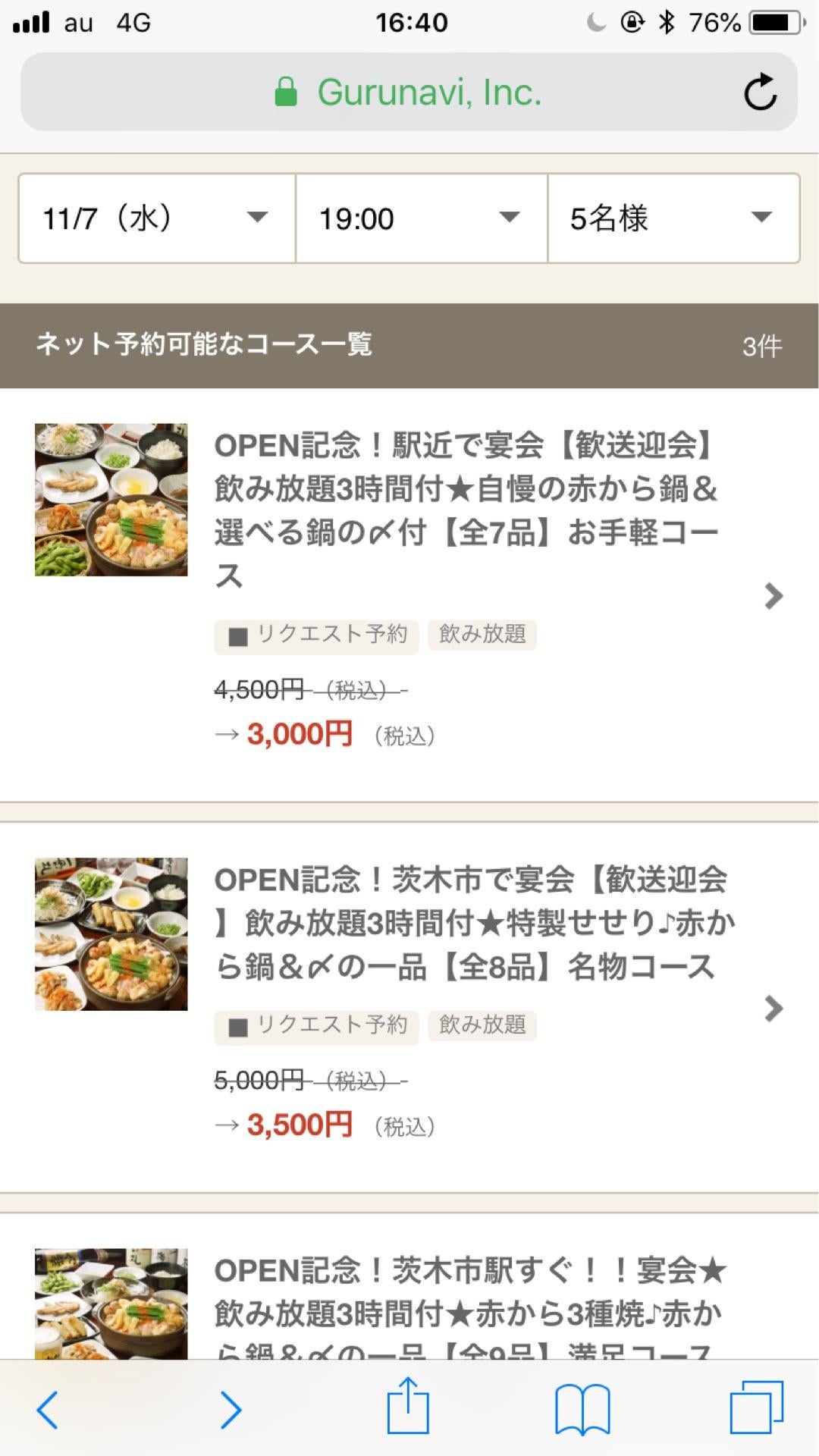Reload the Gurunavi page

[x=761, y=92]
